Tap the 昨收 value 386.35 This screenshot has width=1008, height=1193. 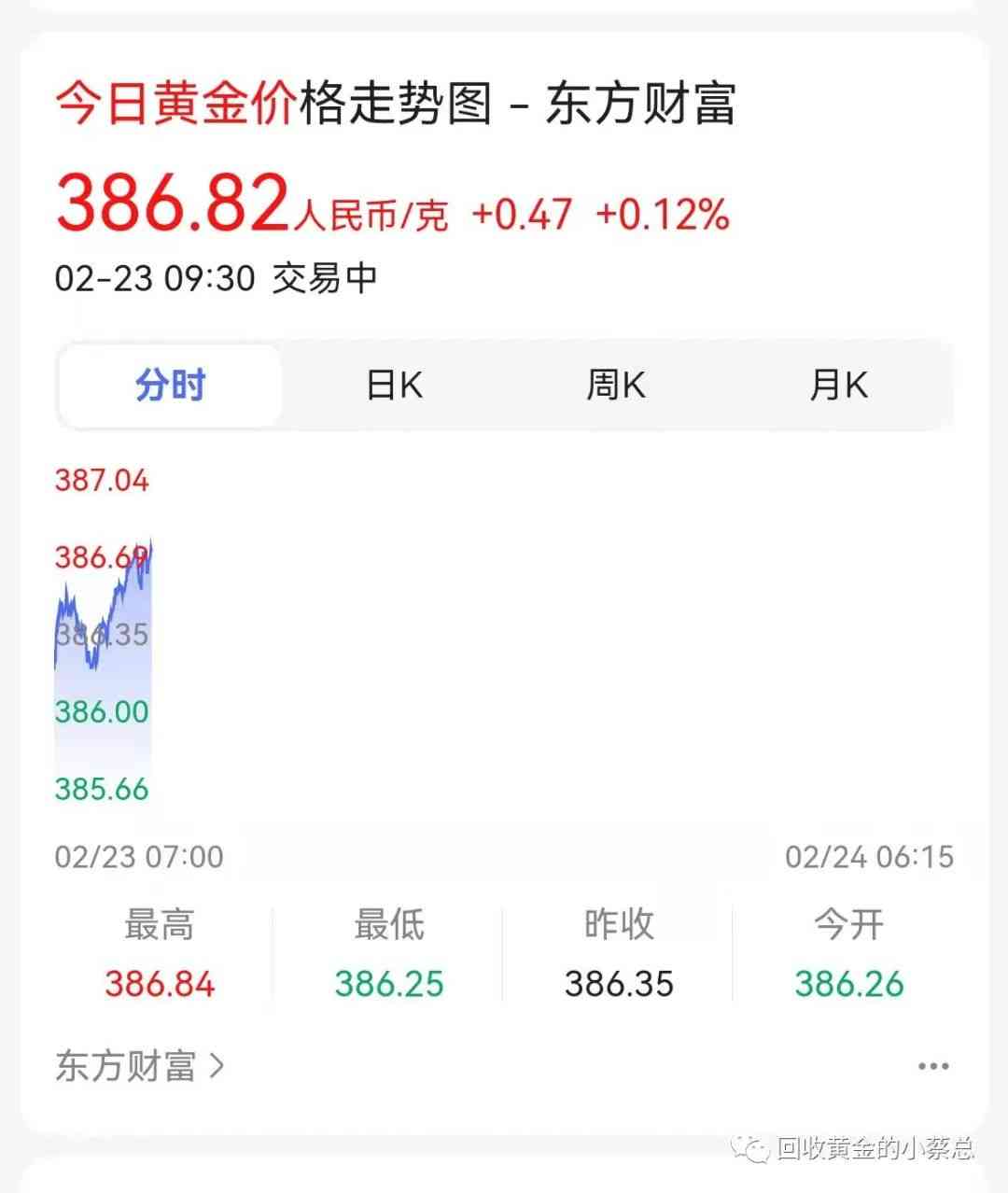pos(619,982)
